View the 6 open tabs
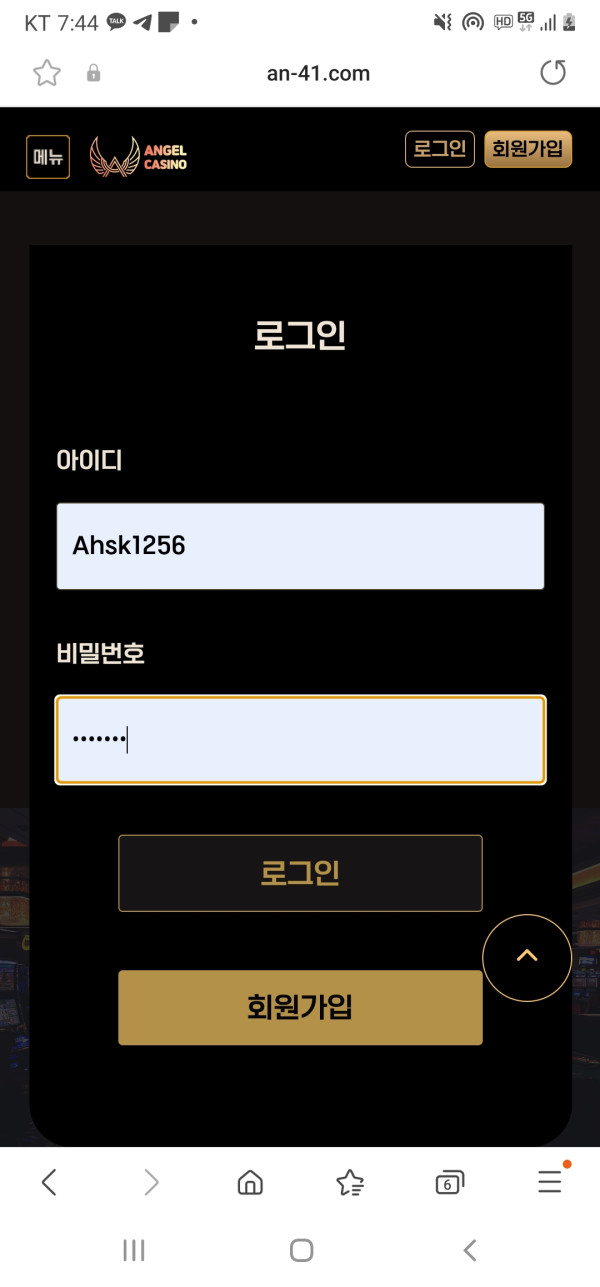This screenshot has width=600, height=1287. click(x=450, y=1183)
